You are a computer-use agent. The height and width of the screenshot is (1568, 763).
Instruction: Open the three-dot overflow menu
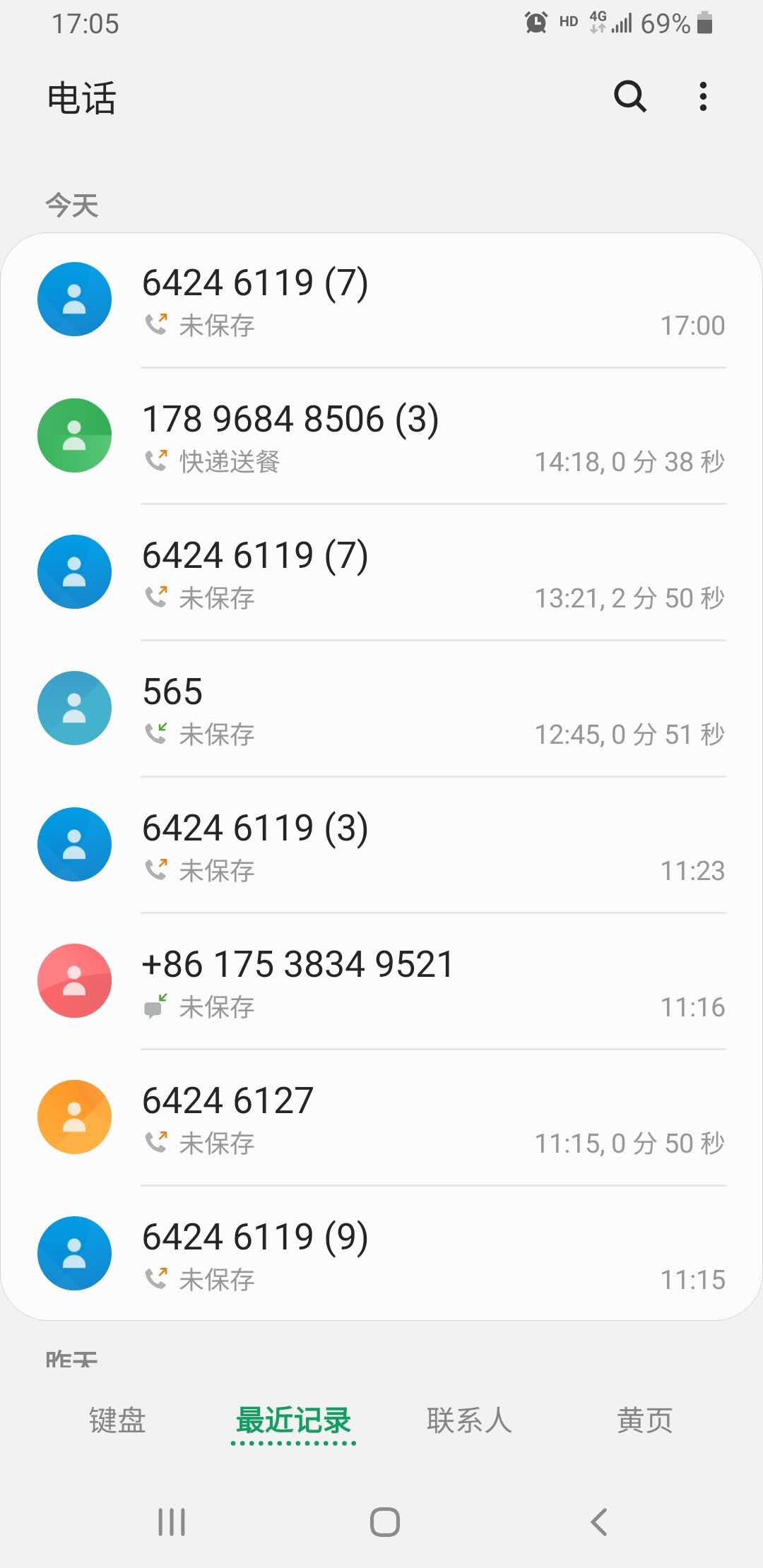pyautogui.click(x=702, y=97)
